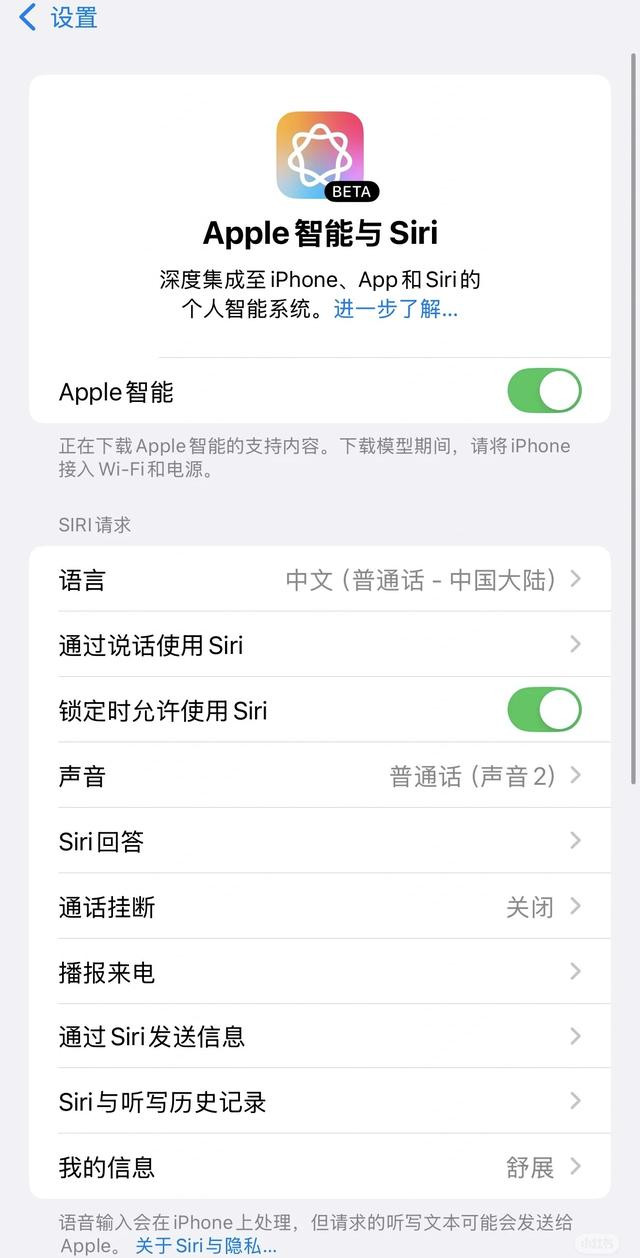Open 通过说话使用 Siri

click(320, 645)
